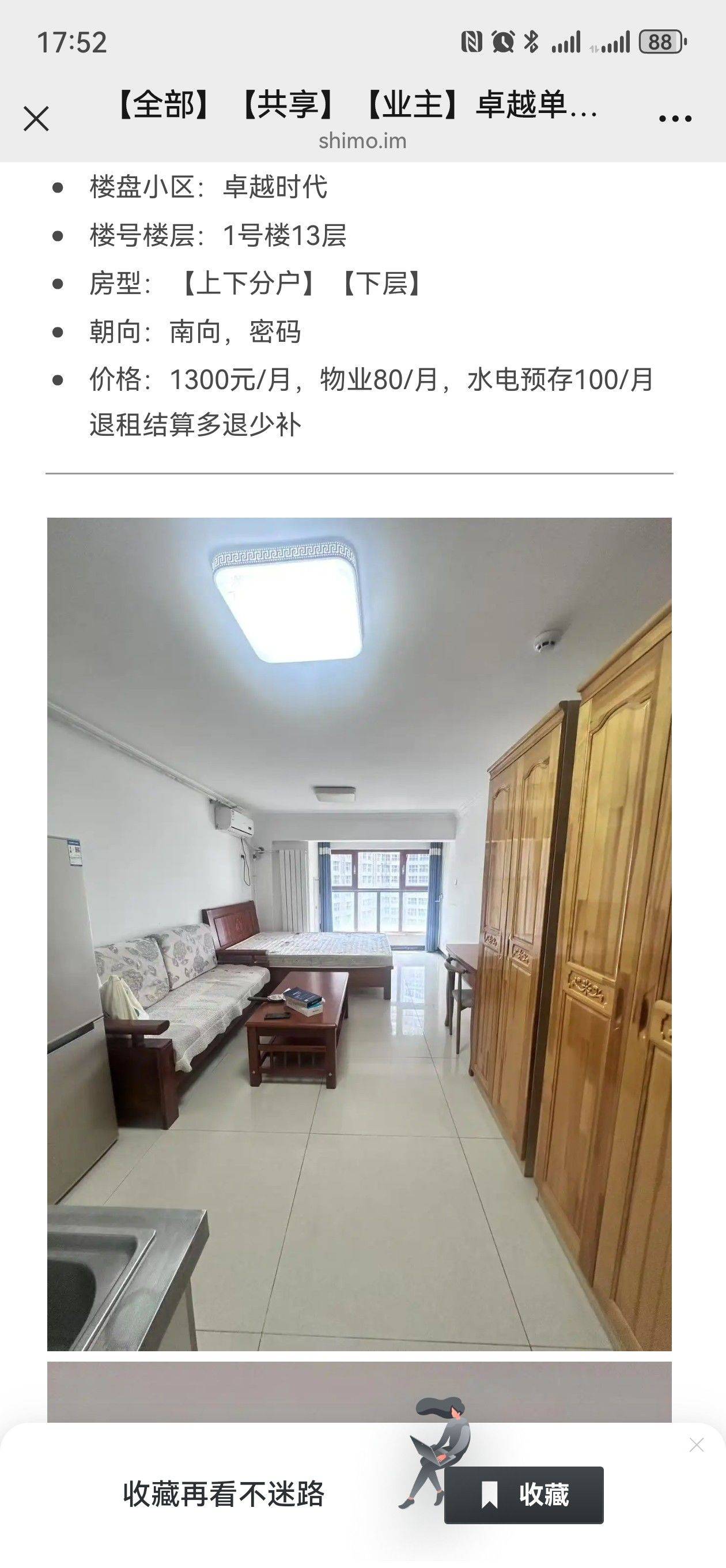Tap the 收藏 bookmark button

(524, 1495)
